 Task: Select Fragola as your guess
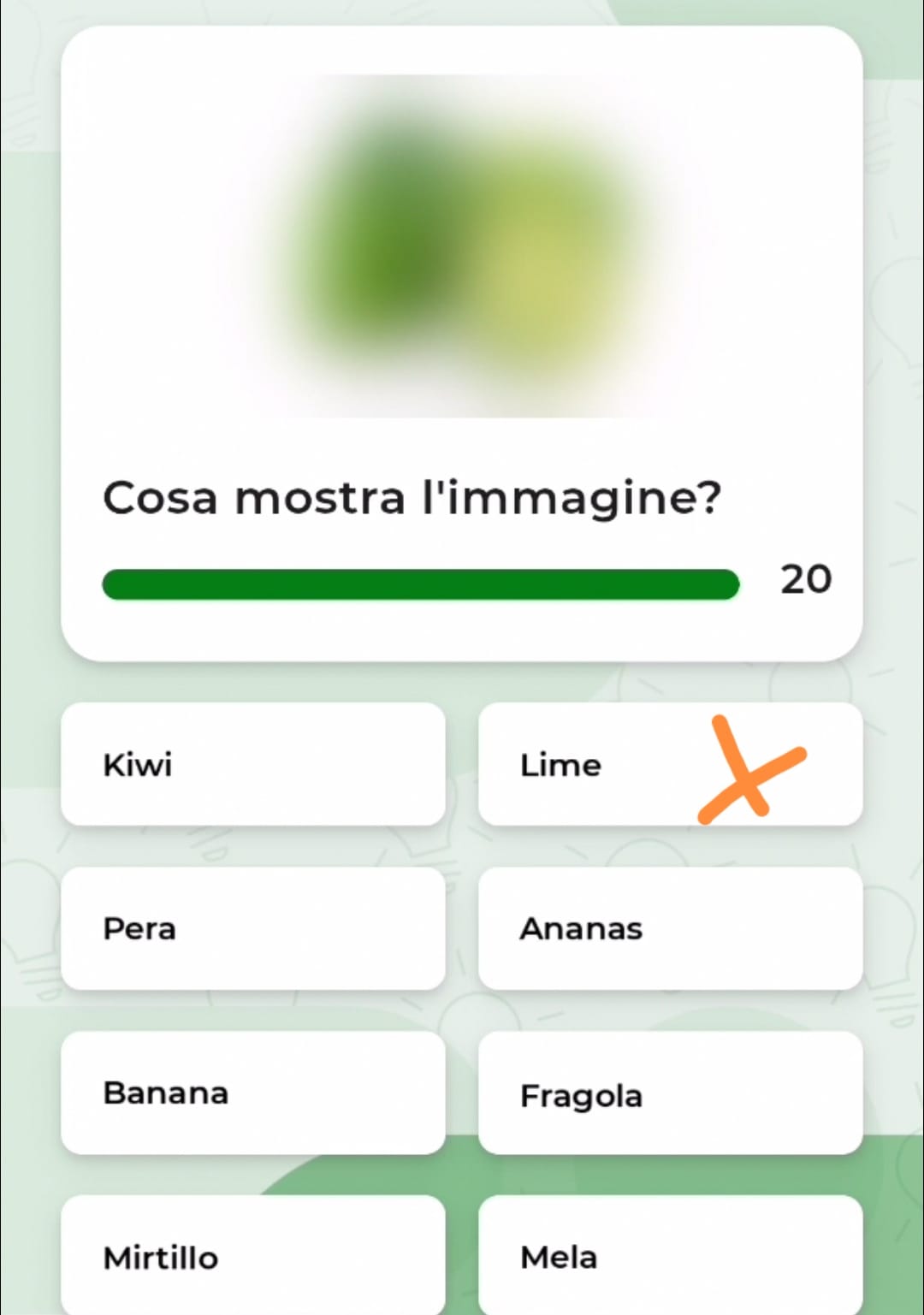[670, 1094]
